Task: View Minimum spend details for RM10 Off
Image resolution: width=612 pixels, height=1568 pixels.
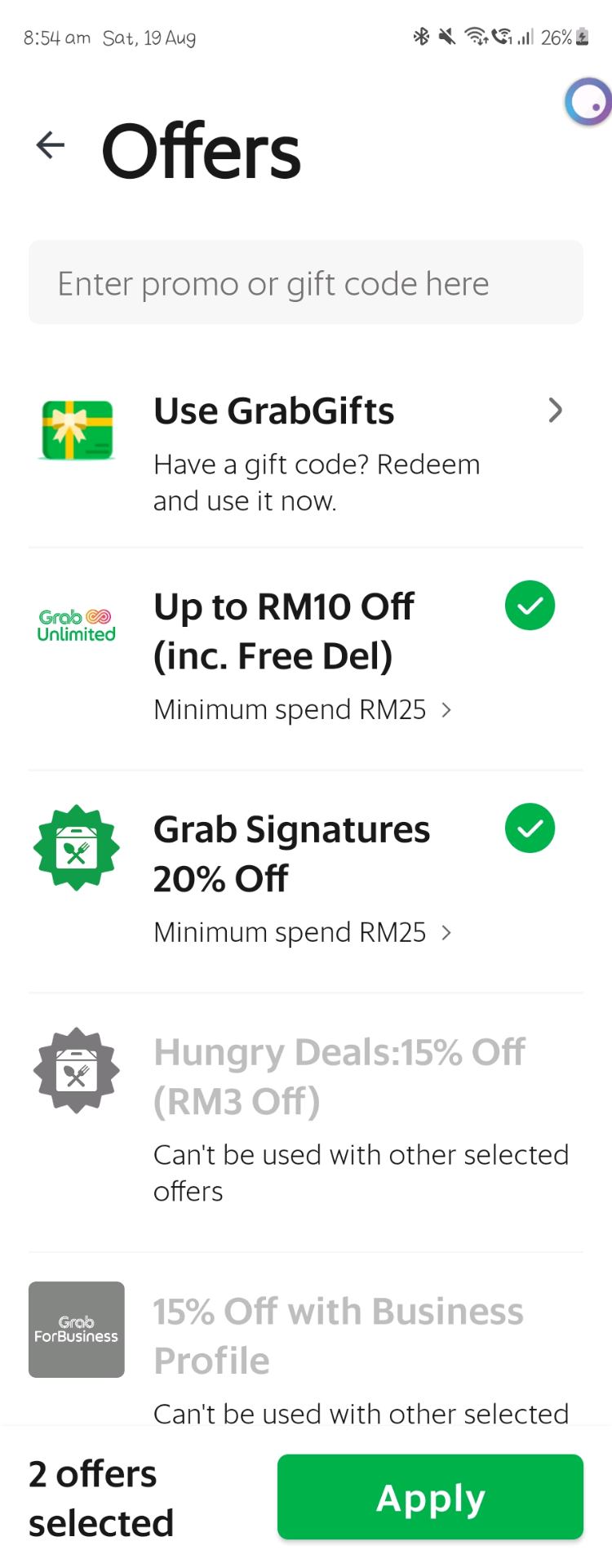Action: pos(302,710)
